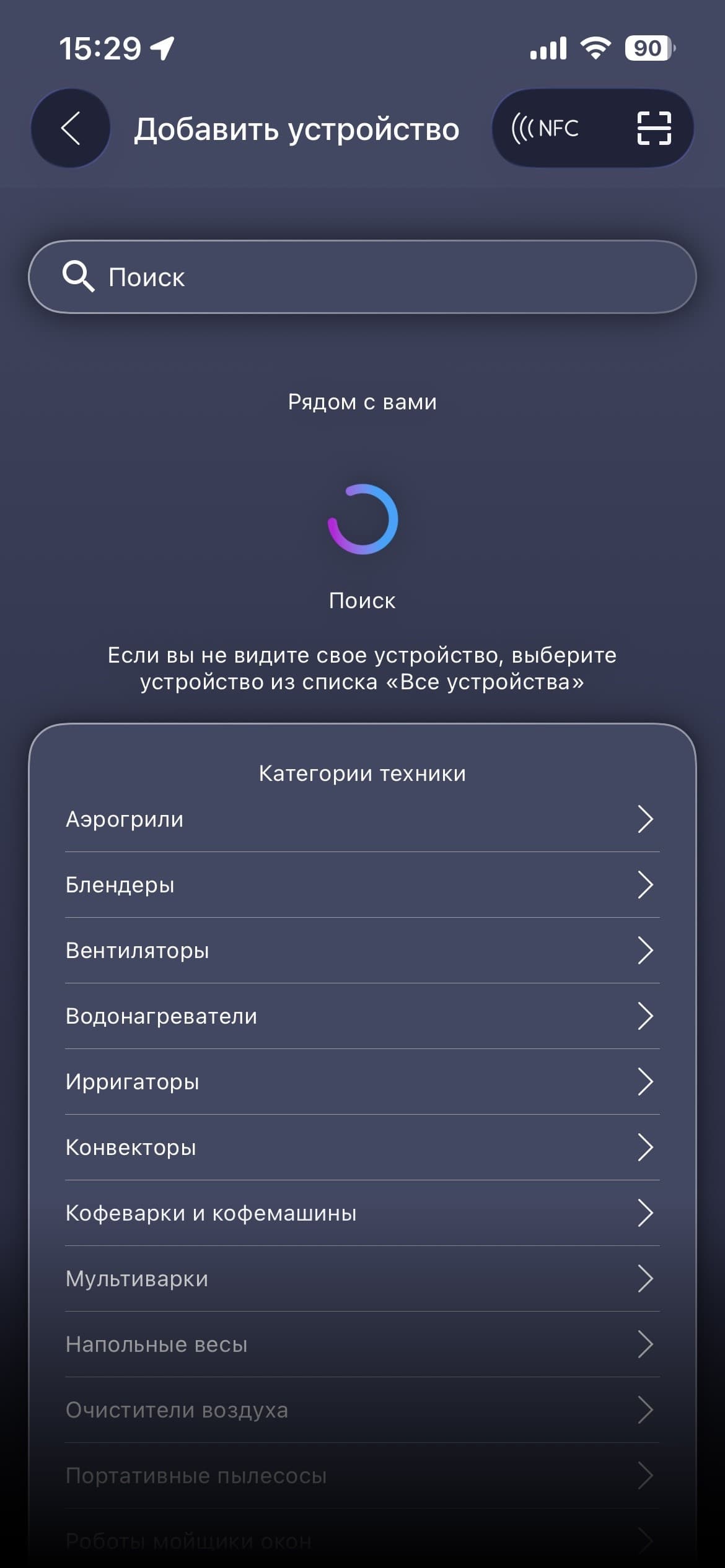Viewport: 725px width, 1568px height.
Task: Choose Водонагреватели from the list
Action: coord(362,1016)
